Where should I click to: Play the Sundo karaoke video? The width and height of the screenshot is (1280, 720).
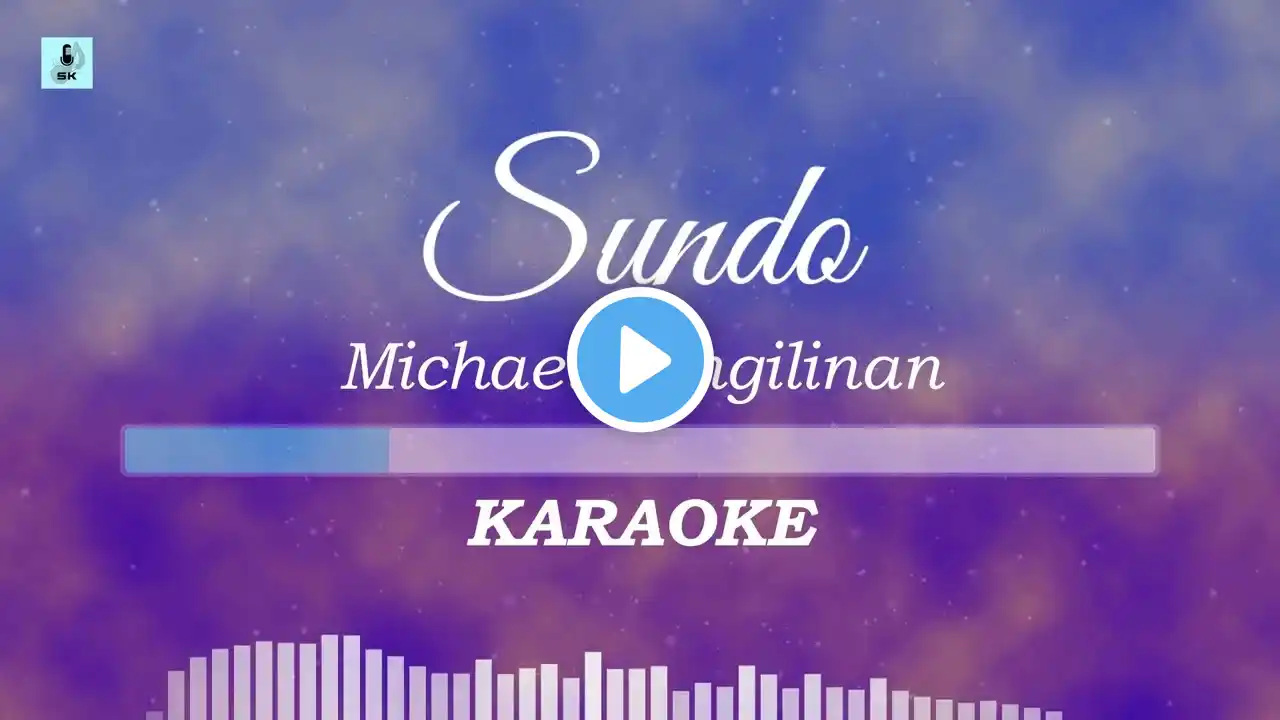coord(640,360)
